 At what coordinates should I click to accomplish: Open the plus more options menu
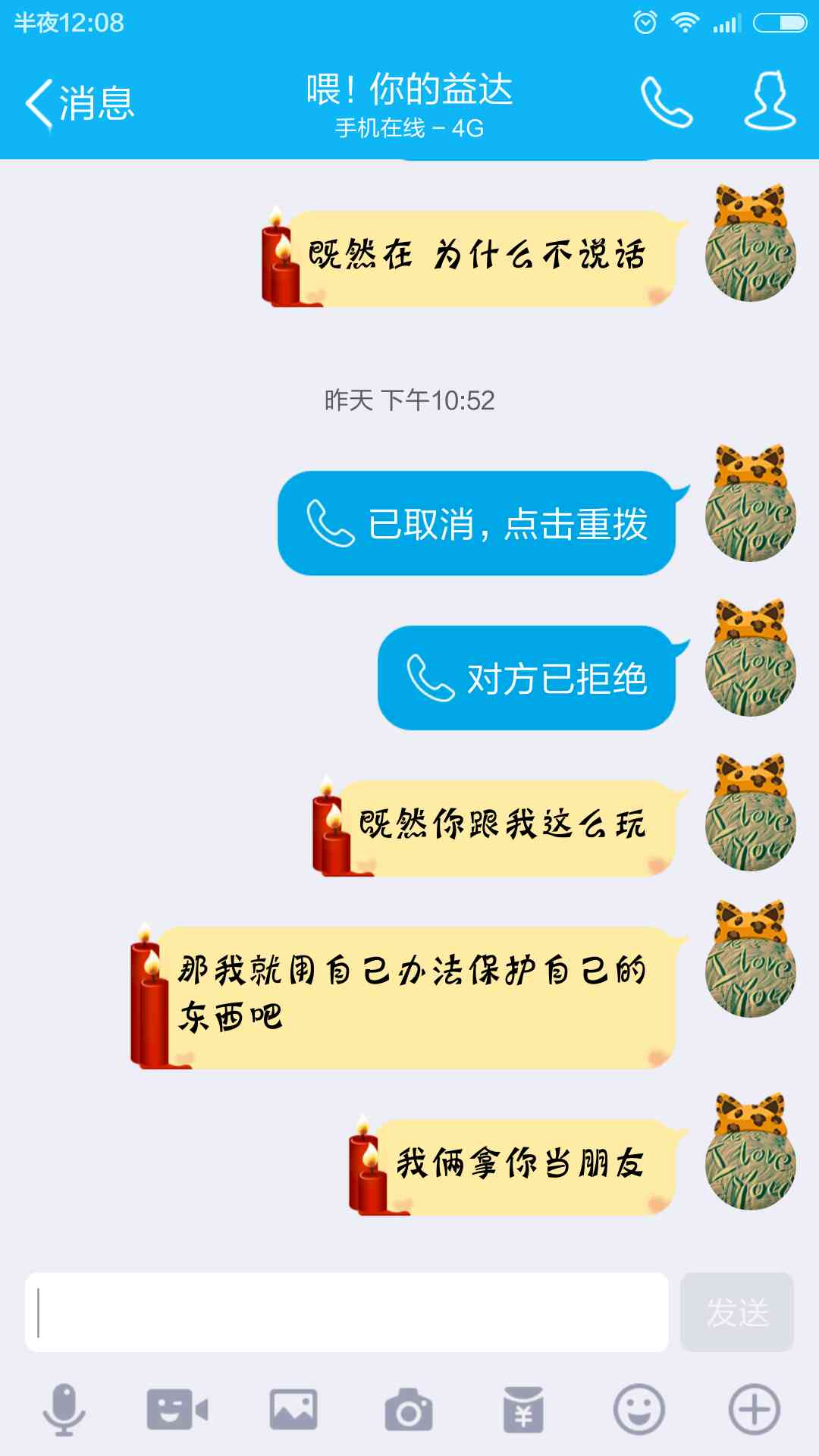click(754, 1410)
